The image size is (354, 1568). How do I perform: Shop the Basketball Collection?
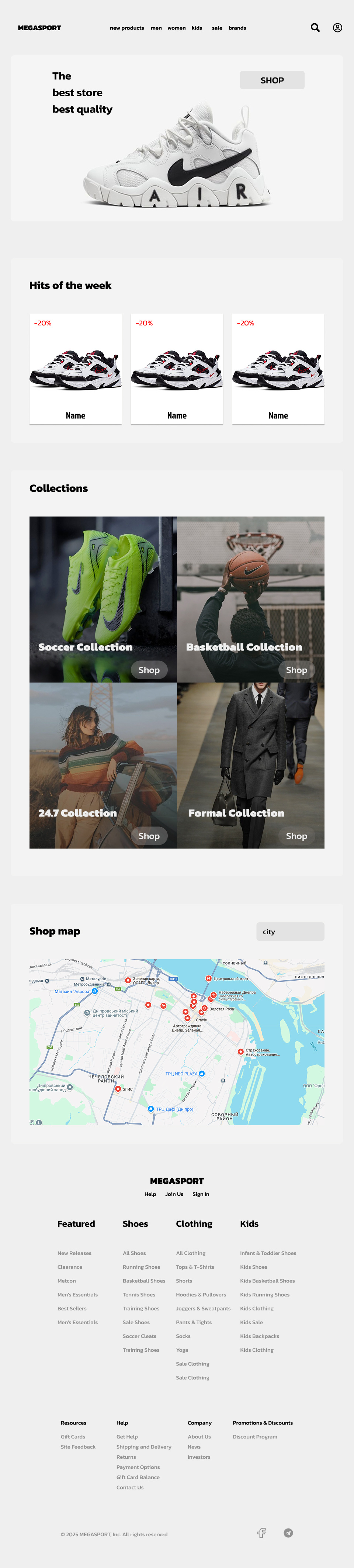(x=296, y=670)
